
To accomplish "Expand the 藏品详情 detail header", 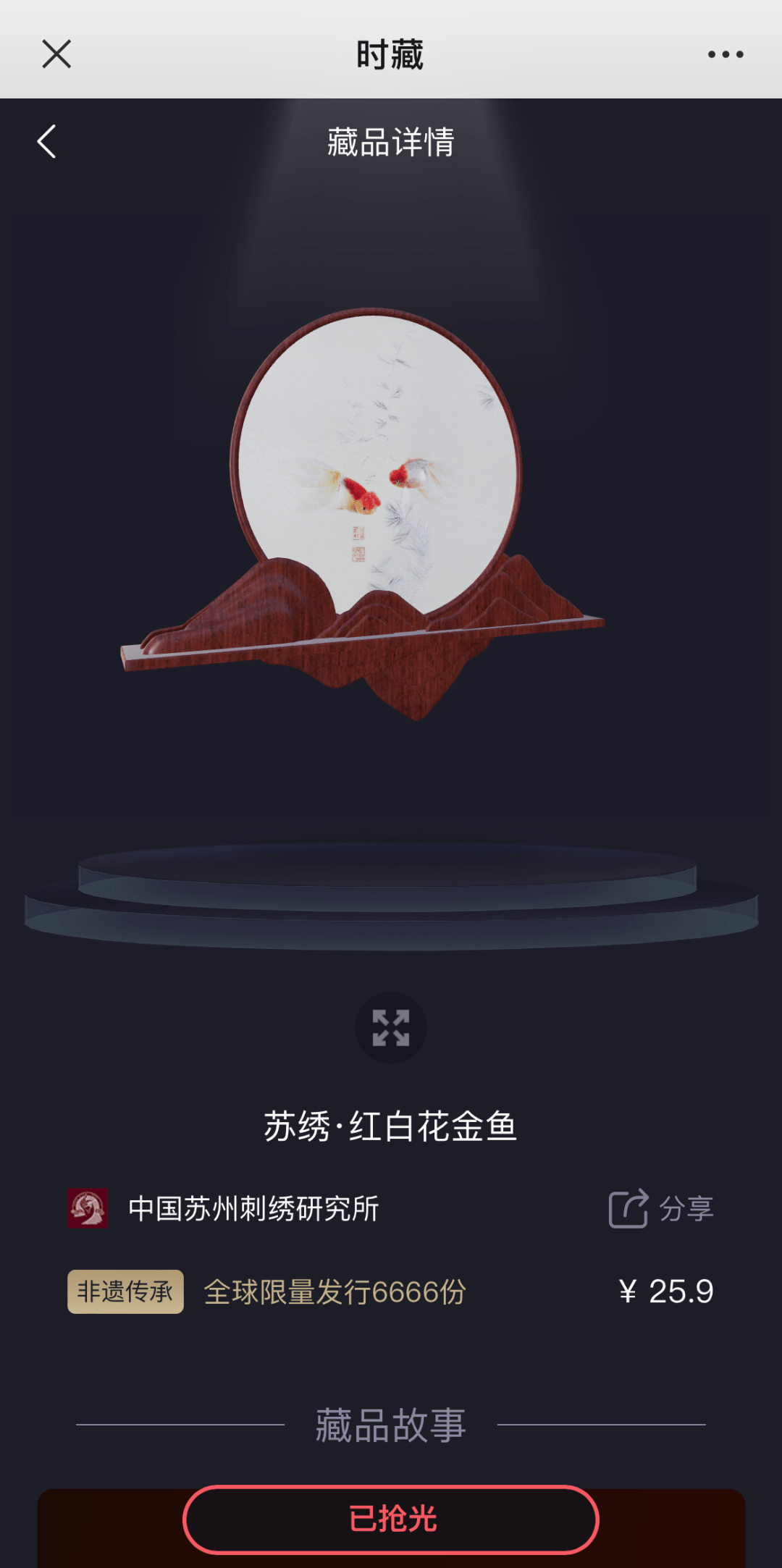I will click(x=391, y=142).
